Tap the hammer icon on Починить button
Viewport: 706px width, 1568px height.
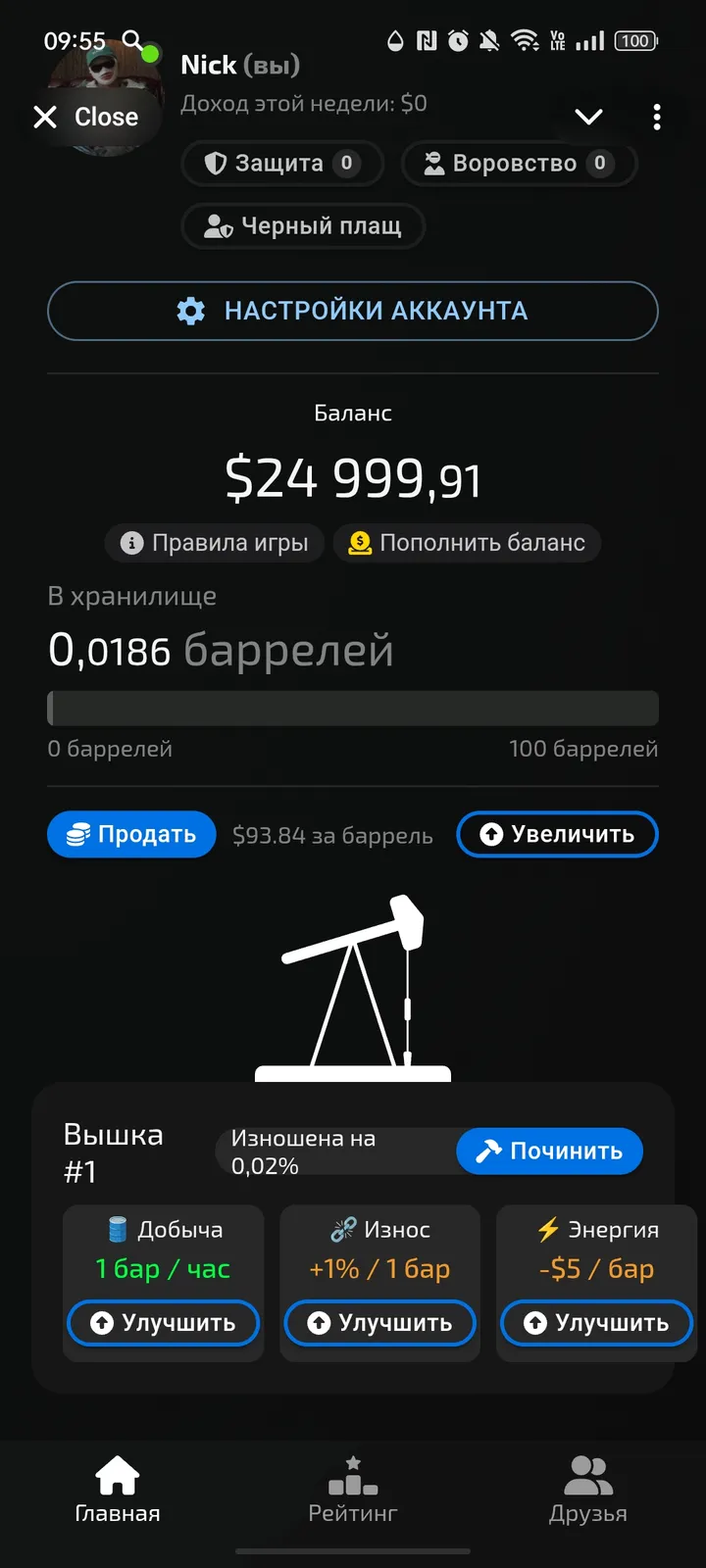pyautogui.click(x=487, y=1151)
